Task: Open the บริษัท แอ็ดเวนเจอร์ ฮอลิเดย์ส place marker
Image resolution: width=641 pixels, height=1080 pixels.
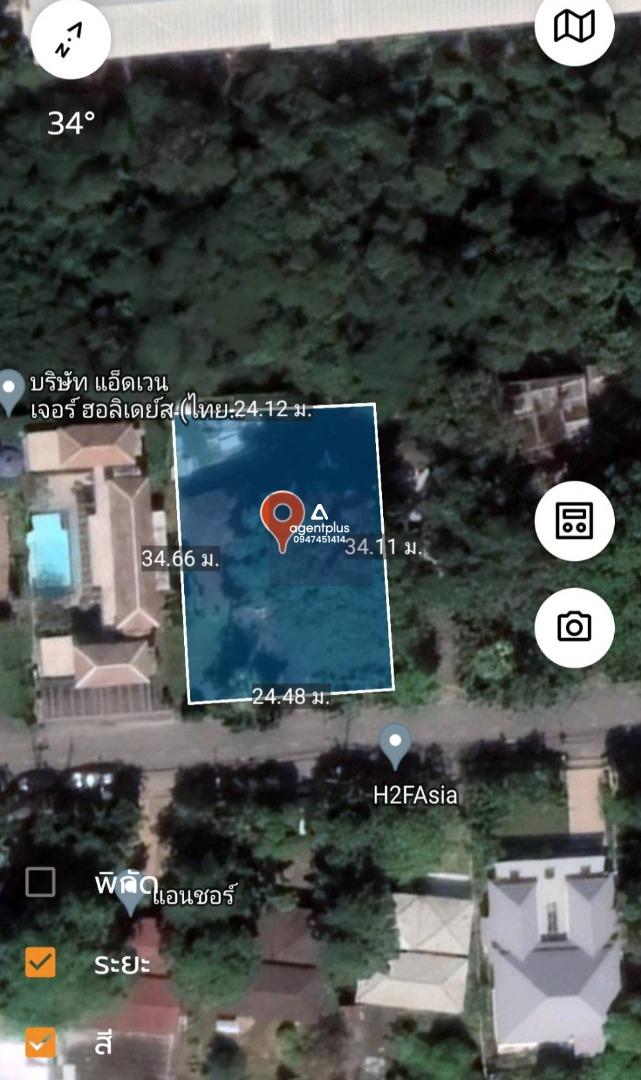Action: point(10,393)
